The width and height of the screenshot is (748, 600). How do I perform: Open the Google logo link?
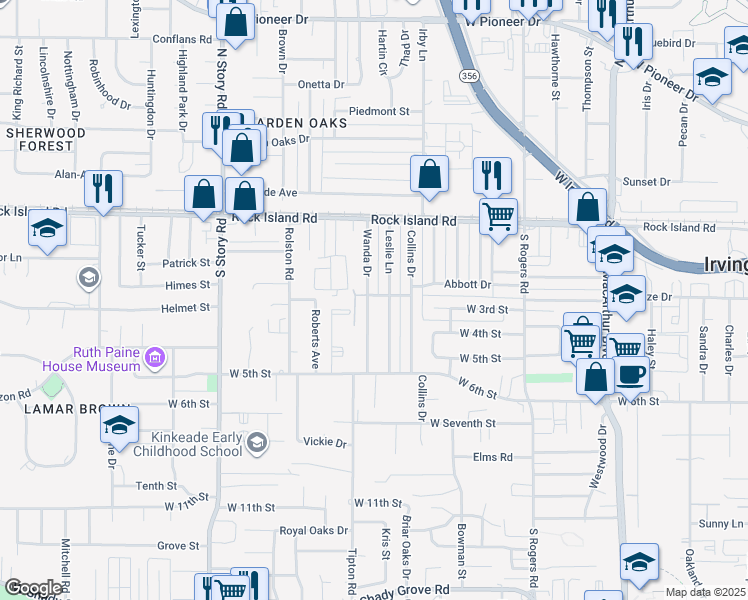pos(33,588)
